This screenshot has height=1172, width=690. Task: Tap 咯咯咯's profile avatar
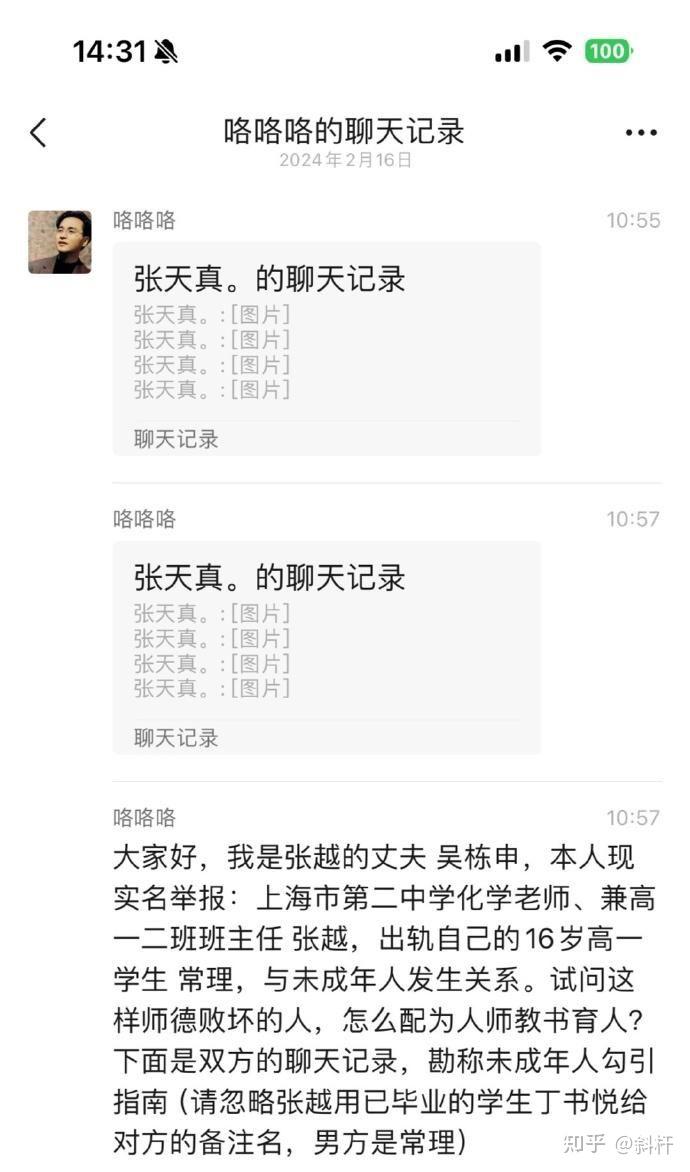coord(60,242)
